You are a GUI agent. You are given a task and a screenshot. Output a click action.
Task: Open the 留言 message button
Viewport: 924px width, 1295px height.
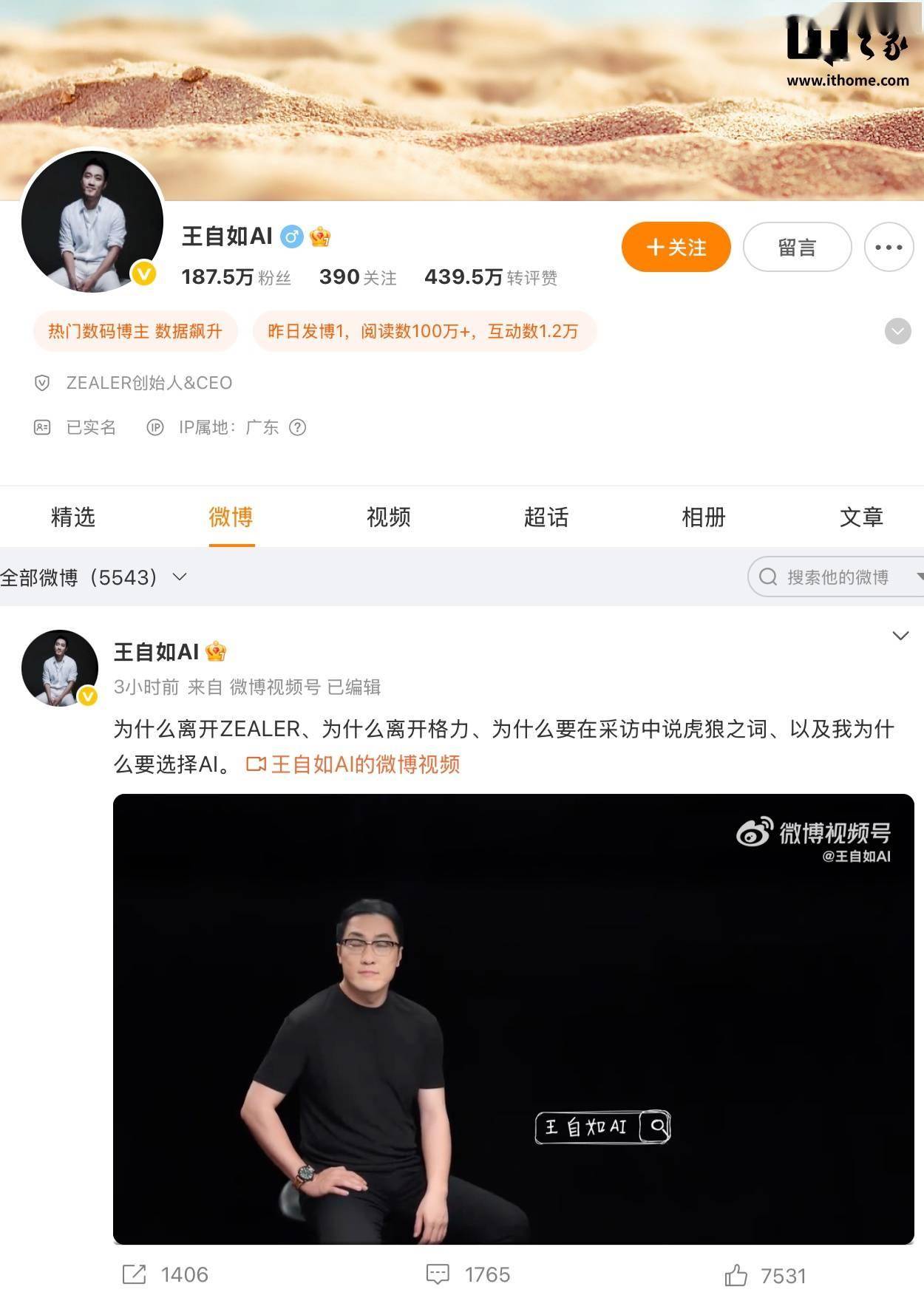click(x=797, y=248)
